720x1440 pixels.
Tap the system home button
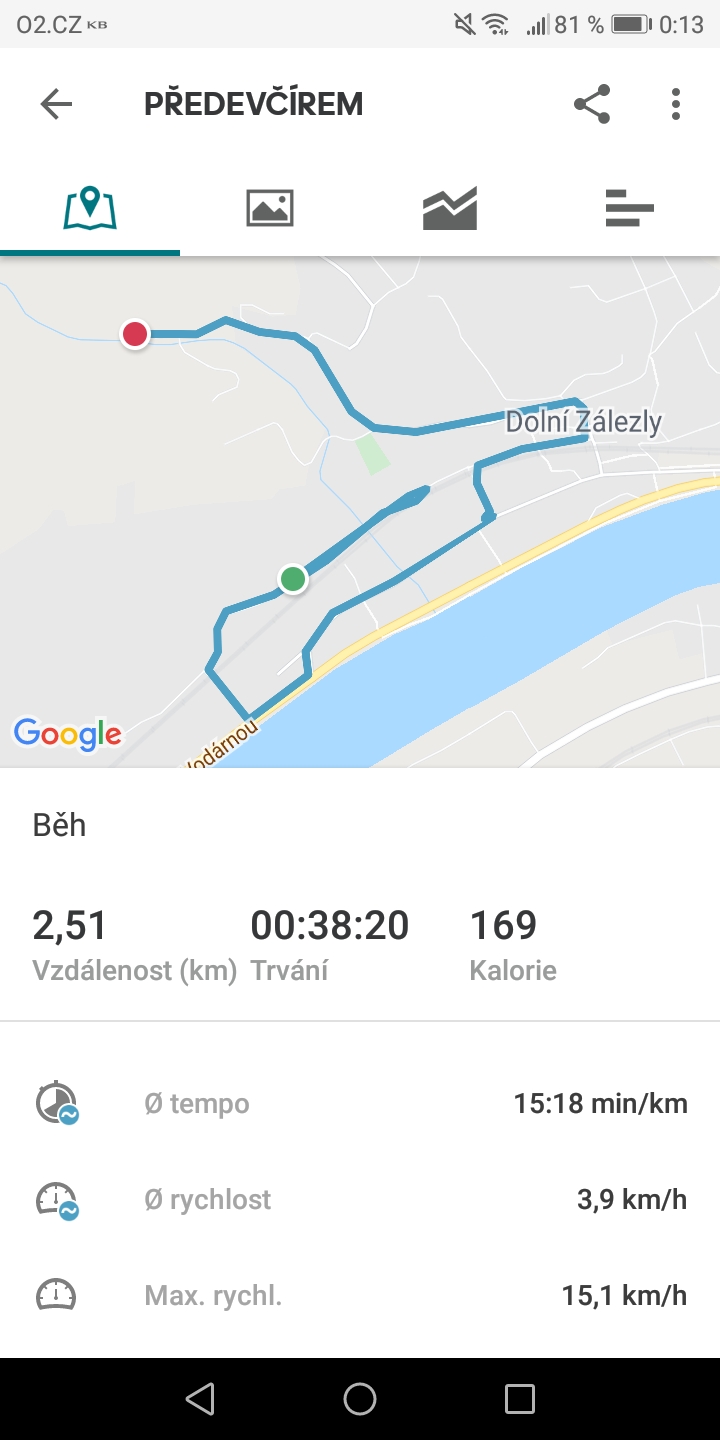360,1398
